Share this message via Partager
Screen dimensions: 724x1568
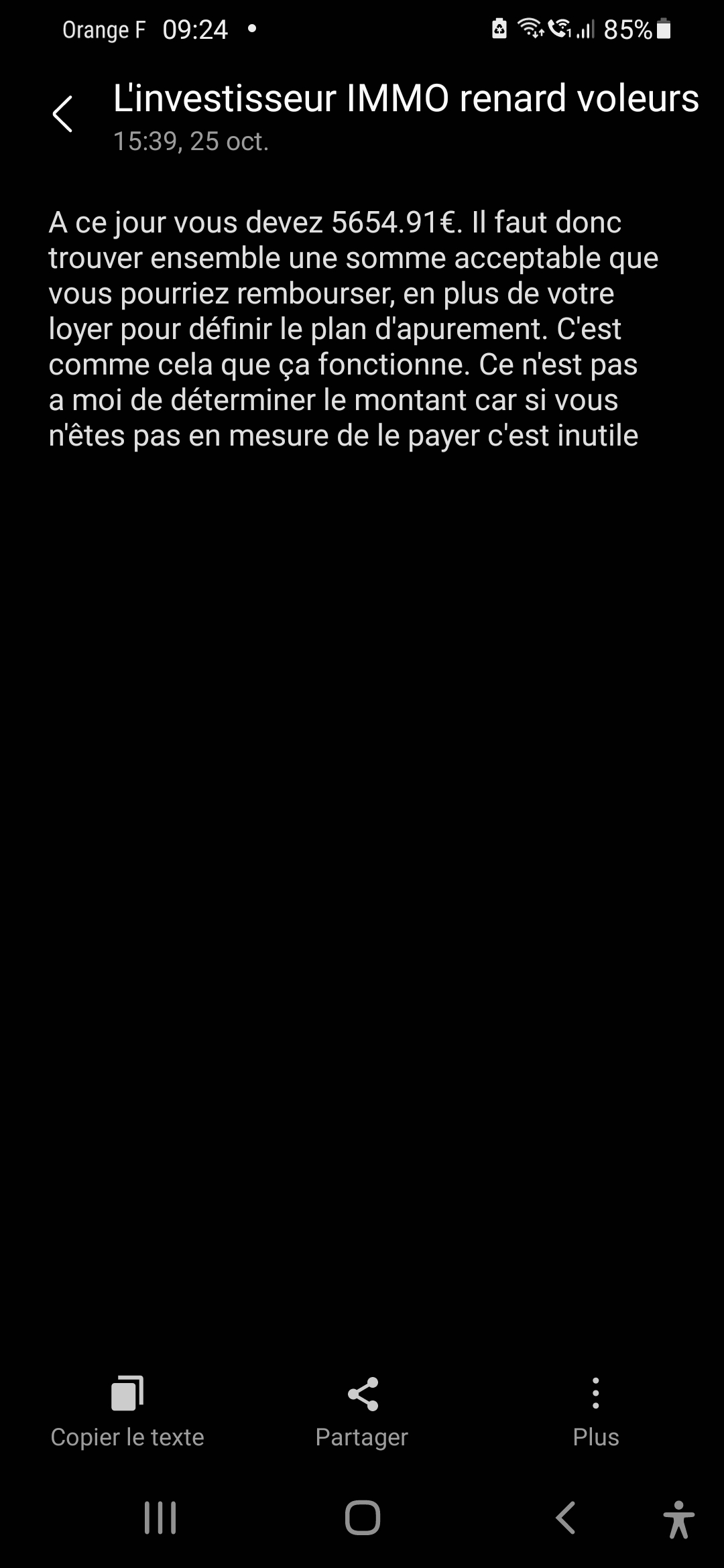(362, 1411)
